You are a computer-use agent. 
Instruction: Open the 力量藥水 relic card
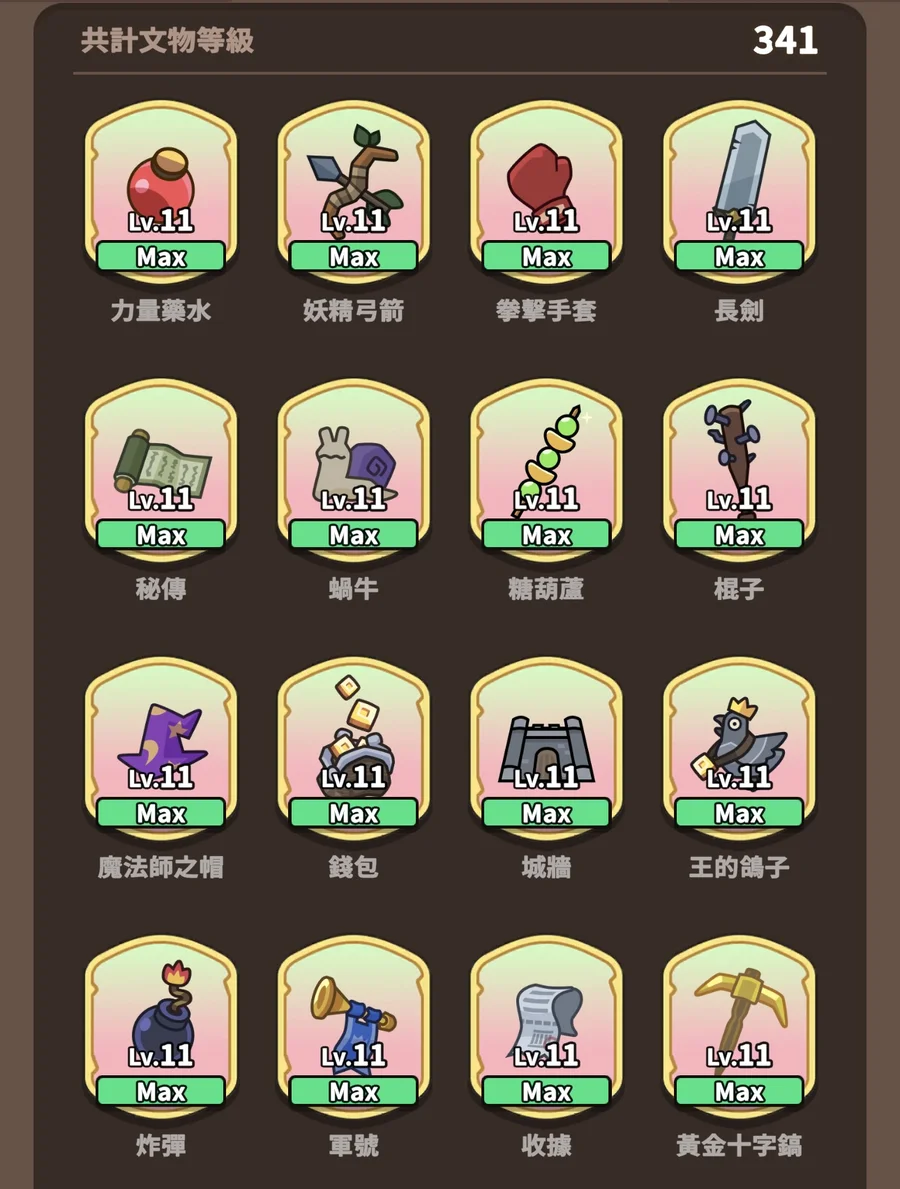161,193
